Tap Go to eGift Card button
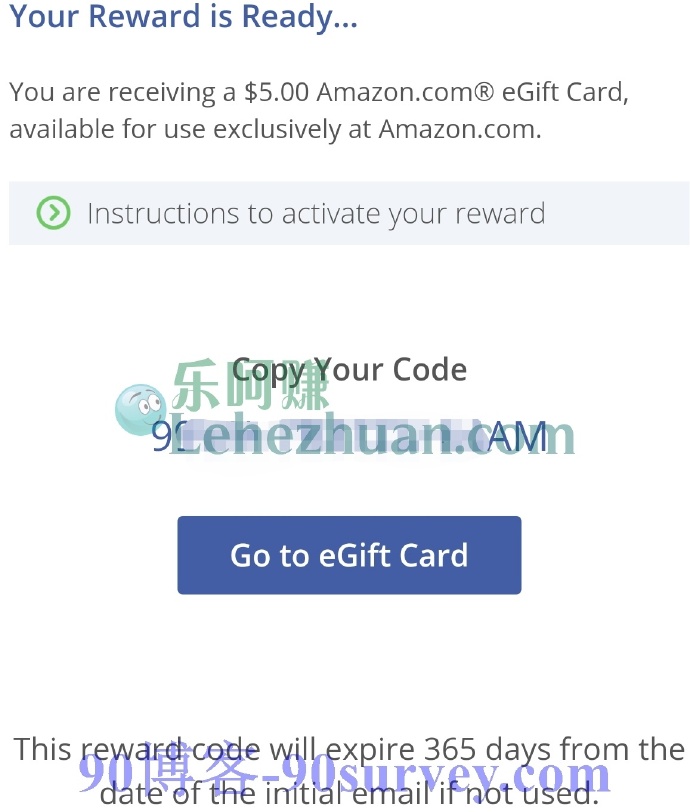The image size is (690, 812). (349, 555)
